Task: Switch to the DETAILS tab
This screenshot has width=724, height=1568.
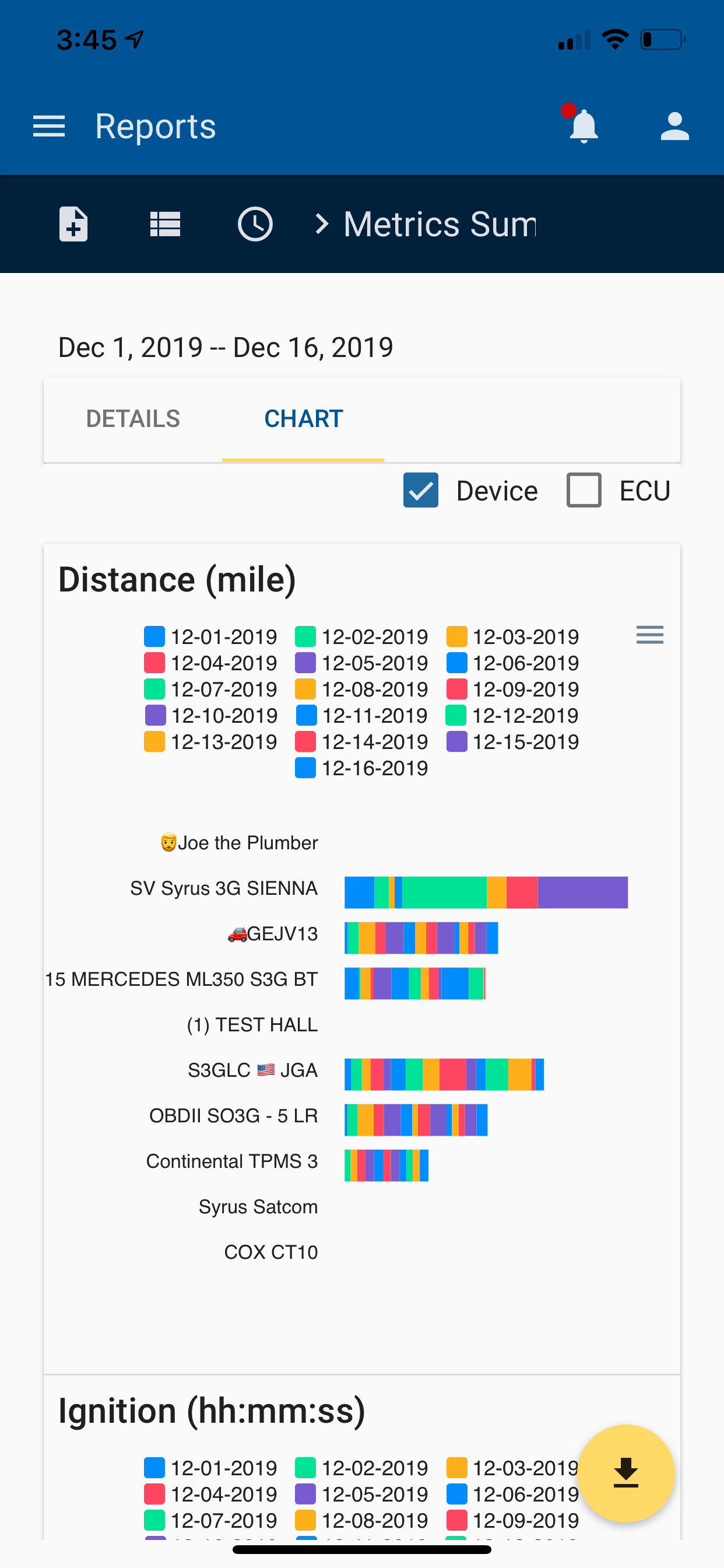Action: (133, 418)
